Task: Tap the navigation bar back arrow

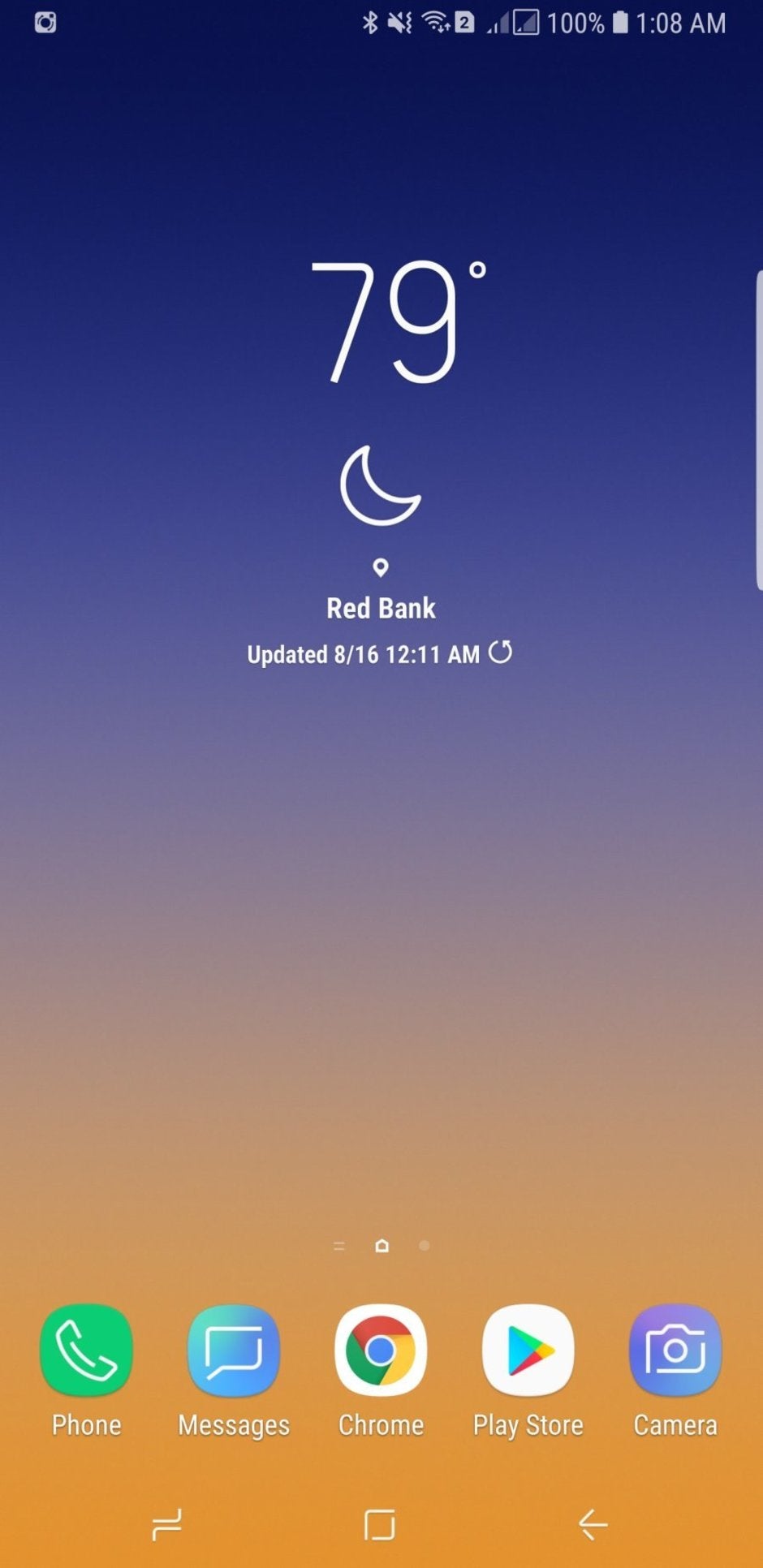Action: [x=593, y=1525]
